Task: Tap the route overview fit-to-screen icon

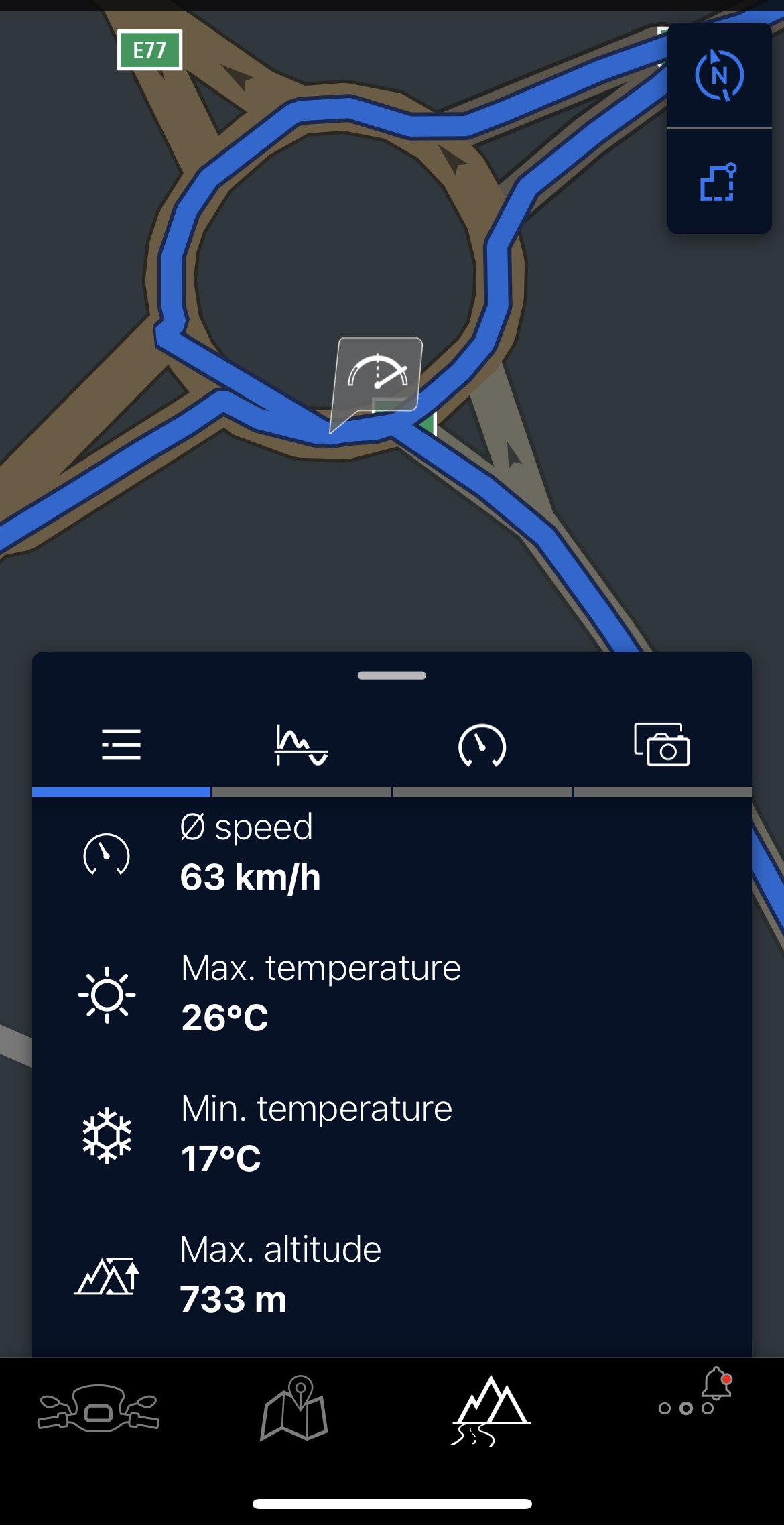Action: point(719,182)
